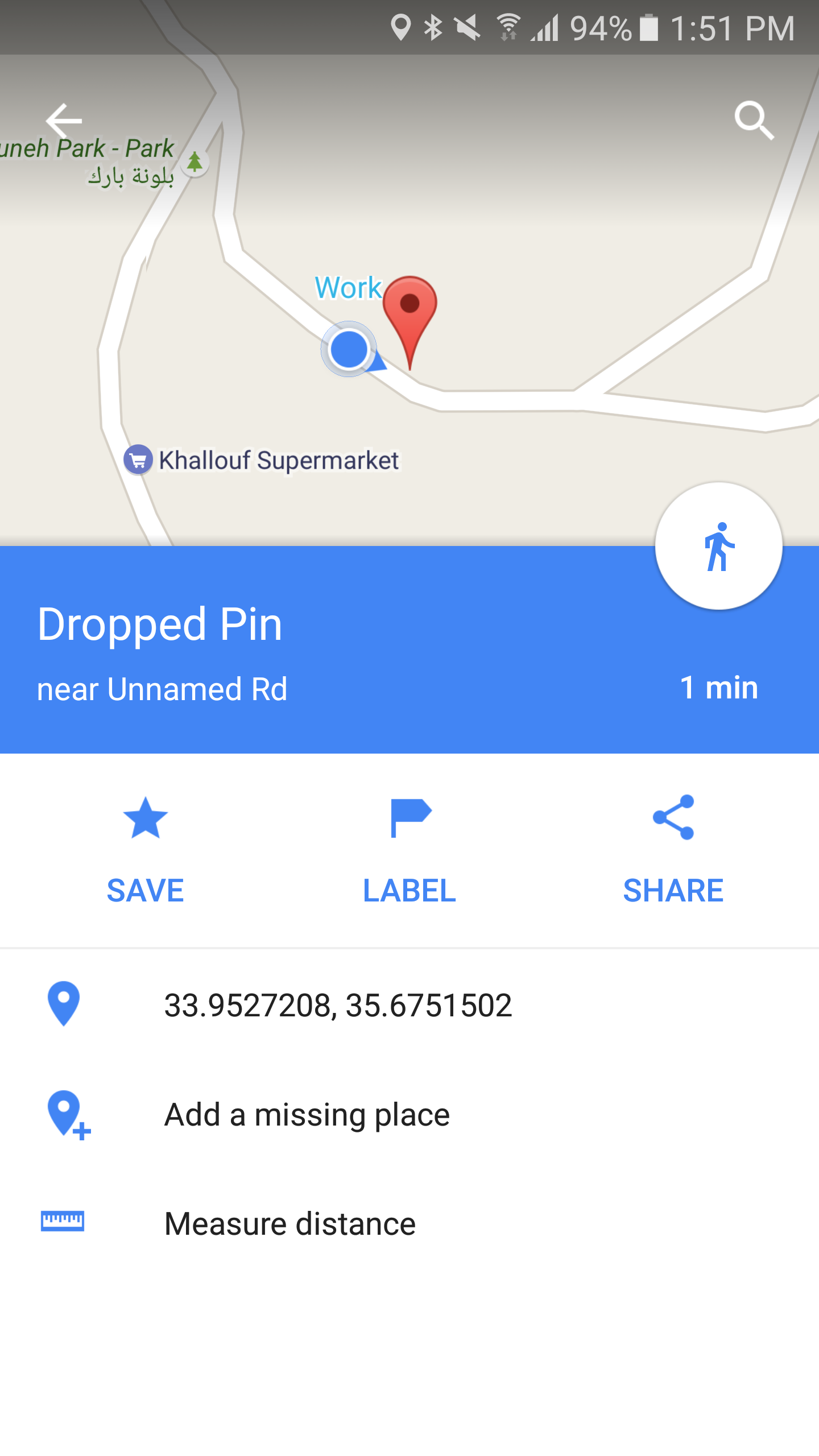Tap the star to save the dropped pin
819x1456 pixels.
146,819
